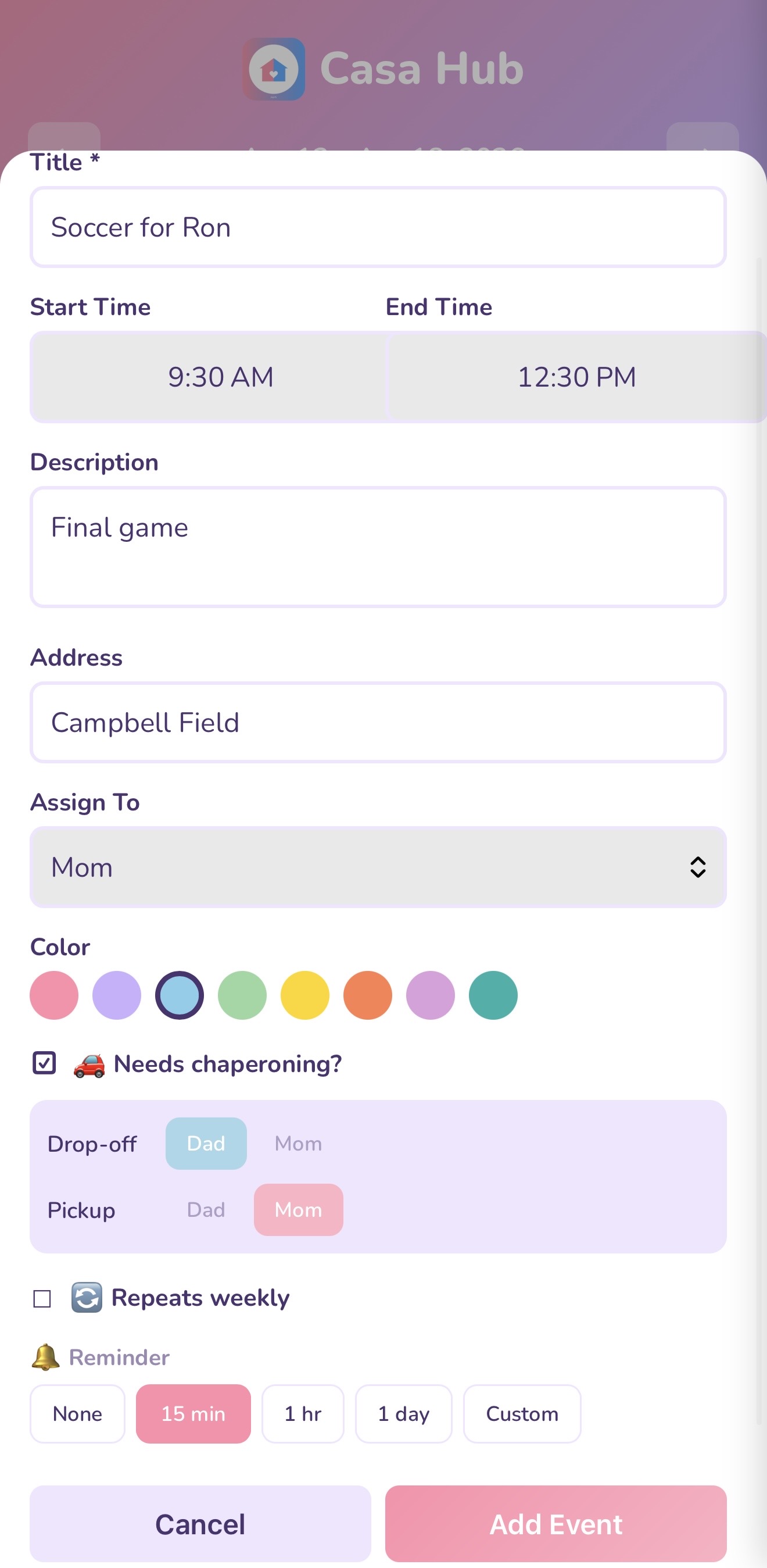Pick the teal color swatch

(493, 995)
